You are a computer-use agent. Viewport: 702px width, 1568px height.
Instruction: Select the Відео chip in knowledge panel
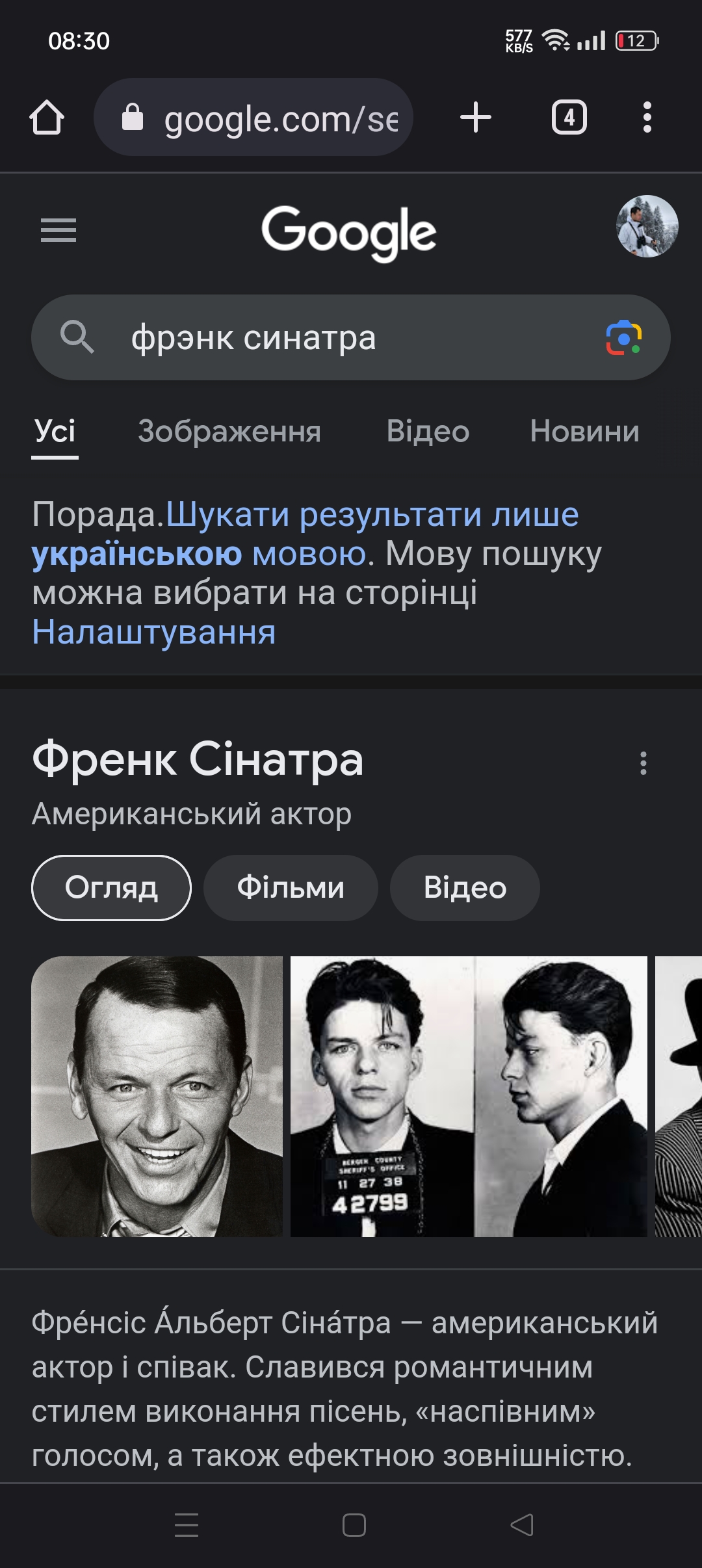[465, 888]
